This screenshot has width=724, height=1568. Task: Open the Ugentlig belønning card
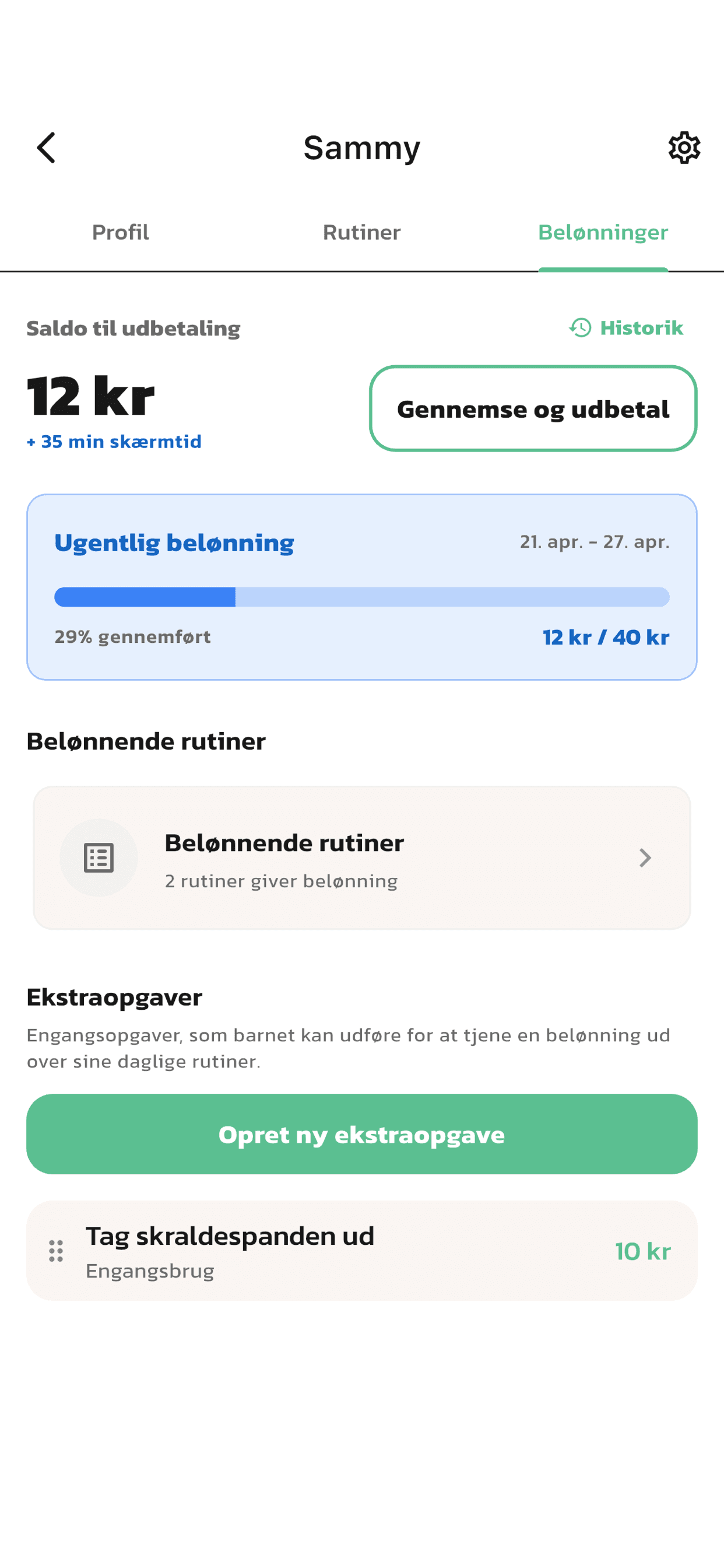pos(361,587)
